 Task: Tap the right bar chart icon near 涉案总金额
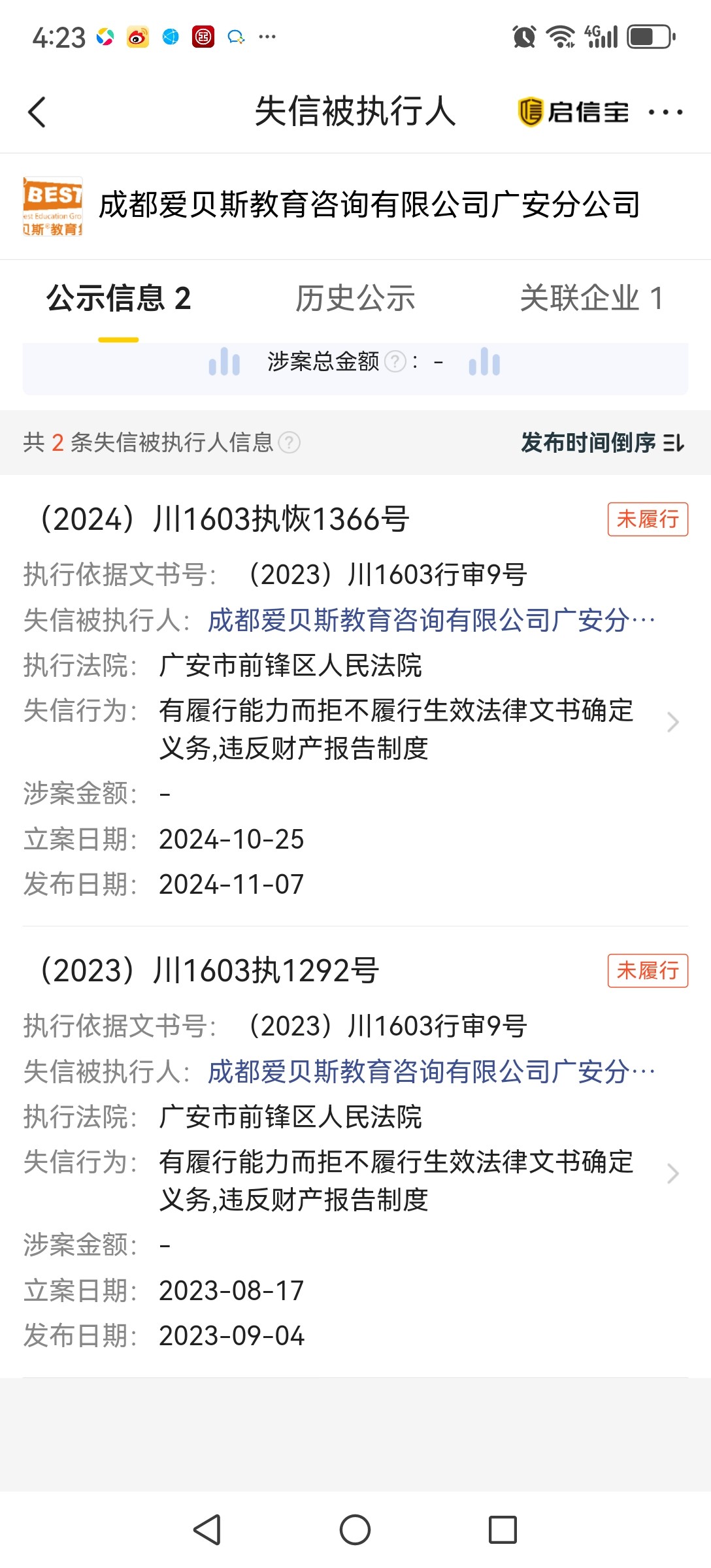click(486, 361)
